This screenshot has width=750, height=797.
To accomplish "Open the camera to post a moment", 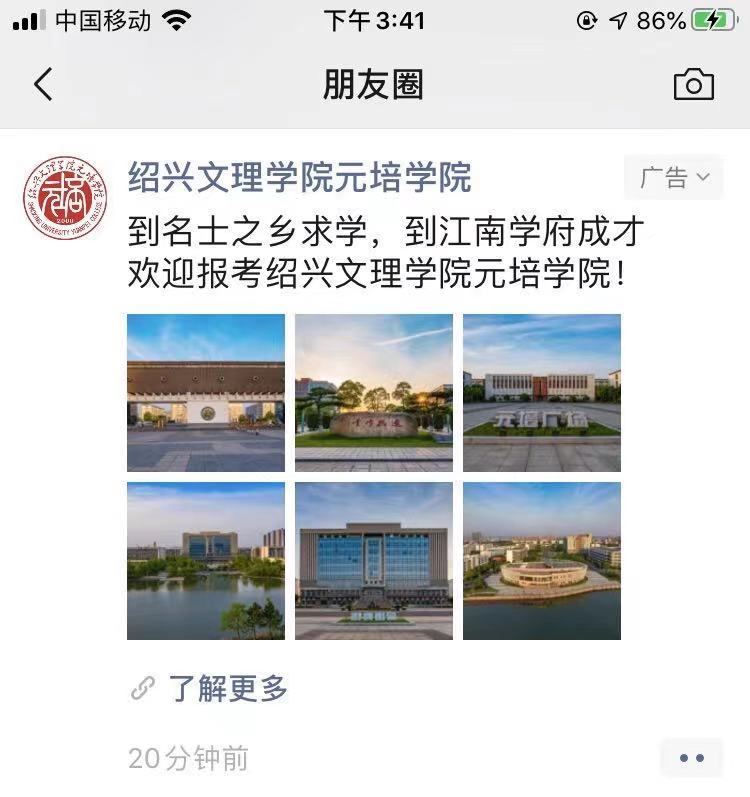I will [x=693, y=85].
